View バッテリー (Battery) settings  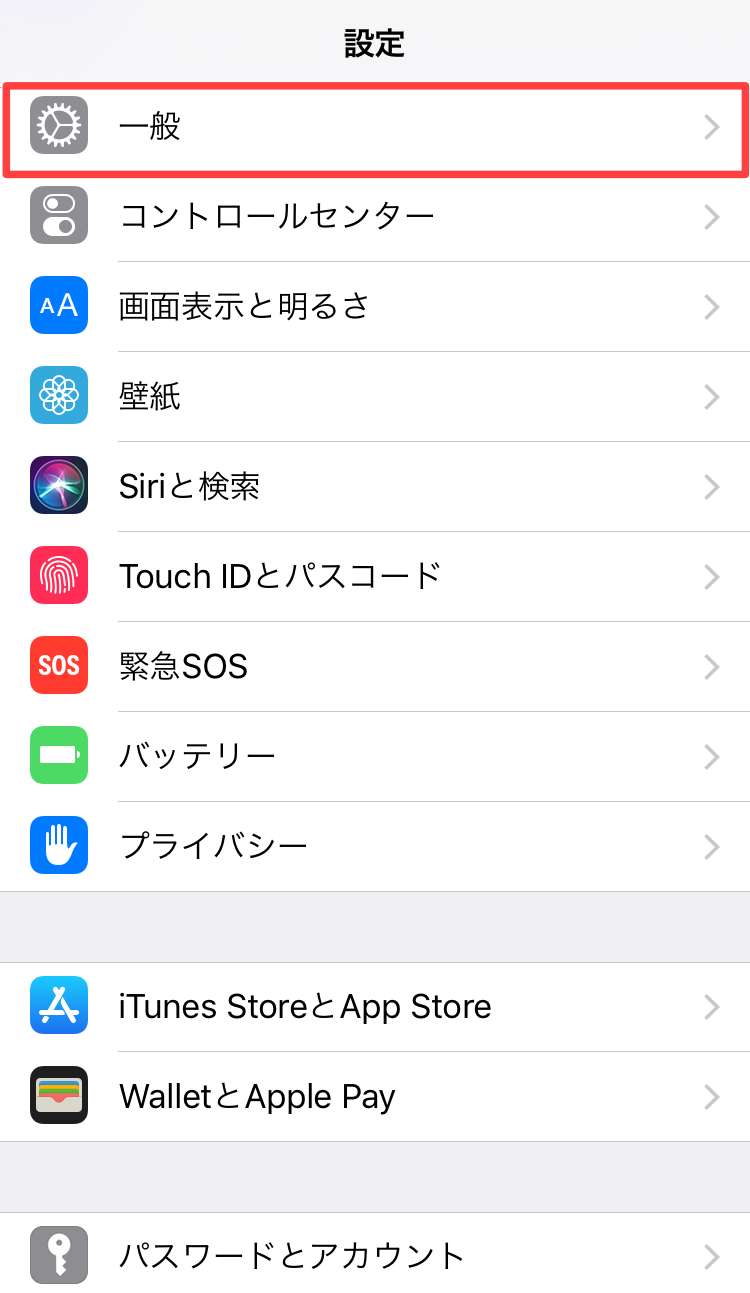[375, 757]
